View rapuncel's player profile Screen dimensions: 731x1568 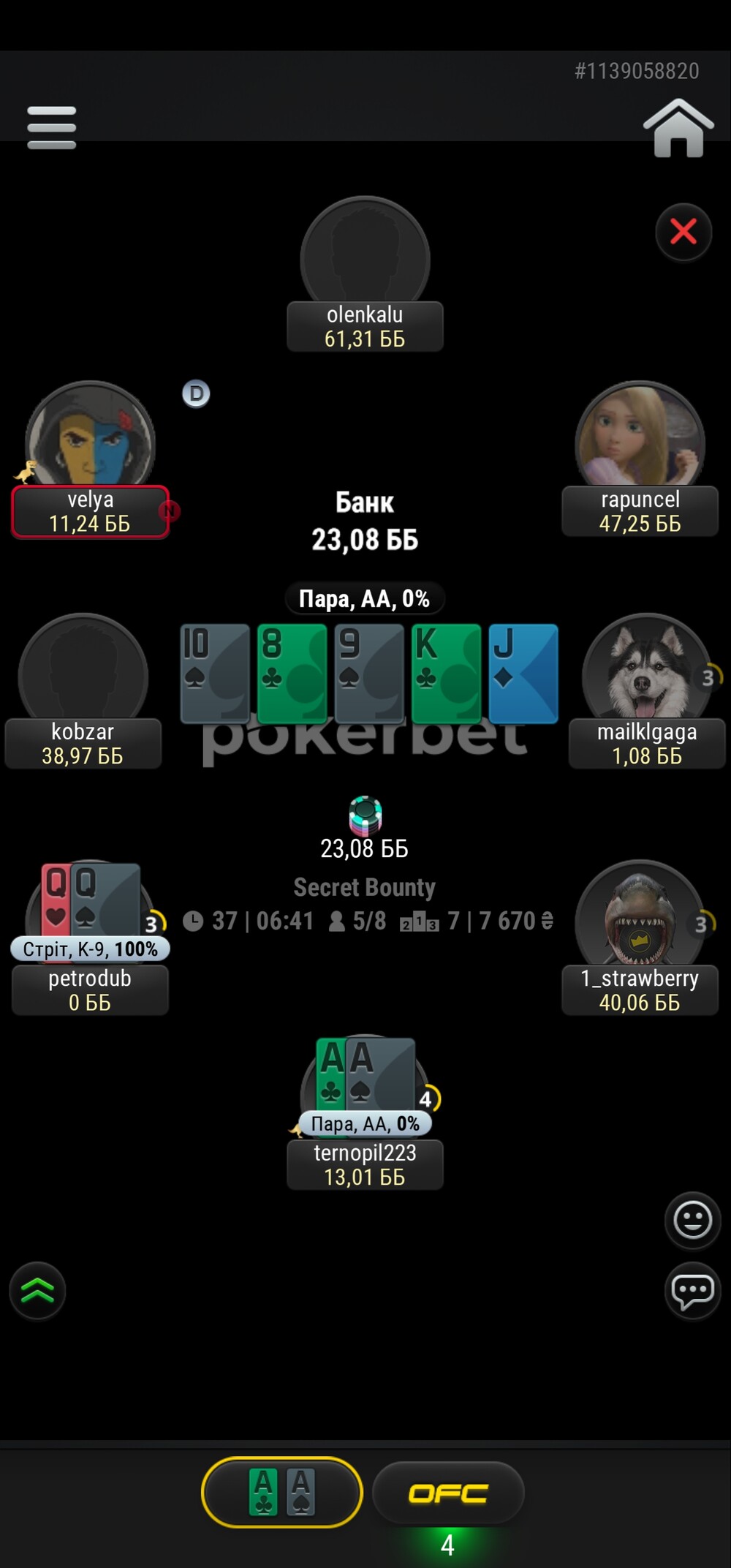pos(640,459)
